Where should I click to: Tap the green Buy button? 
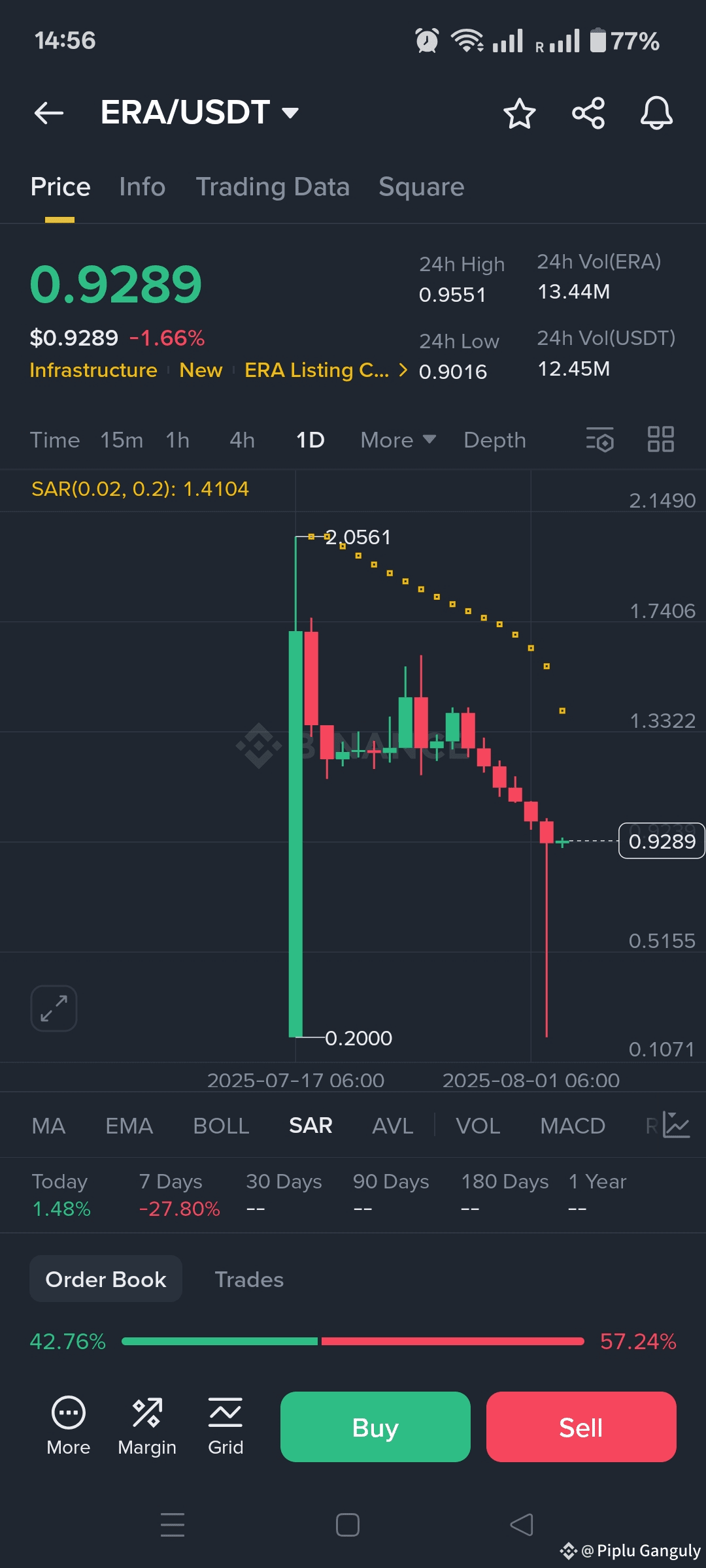click(x=375, y=1428)
